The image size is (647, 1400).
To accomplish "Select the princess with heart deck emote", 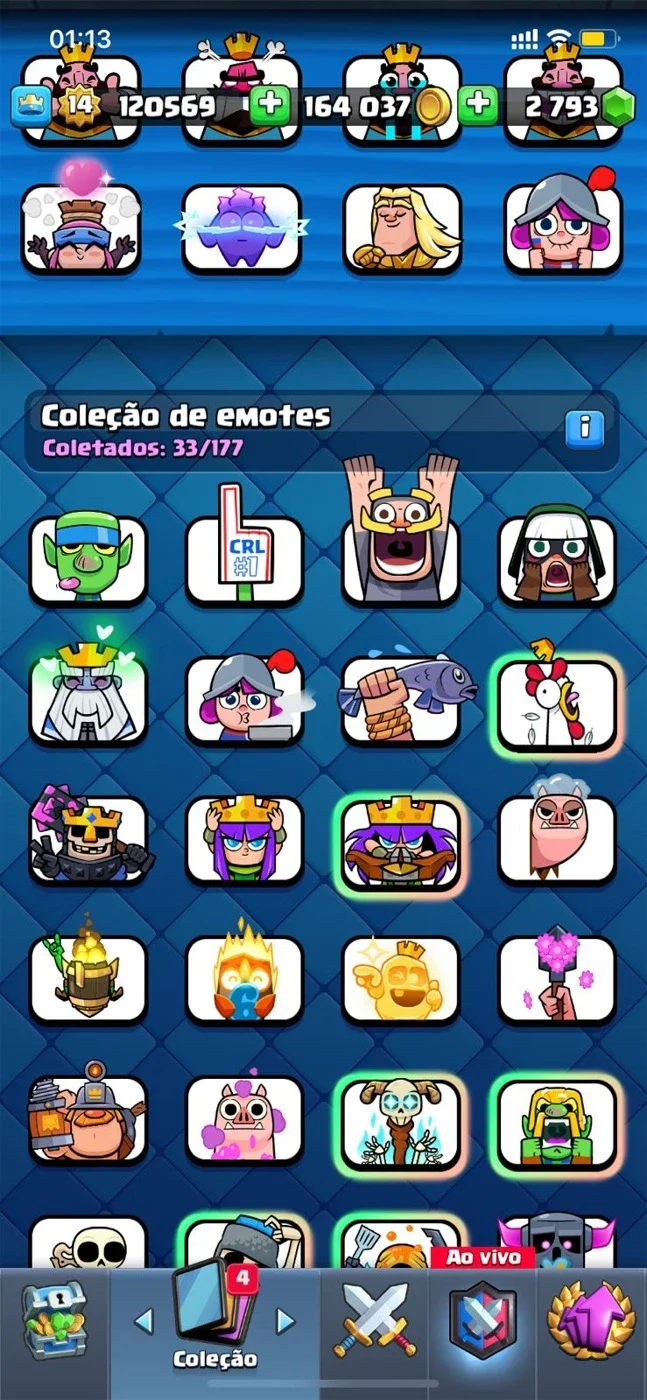I will pos(81,222).
